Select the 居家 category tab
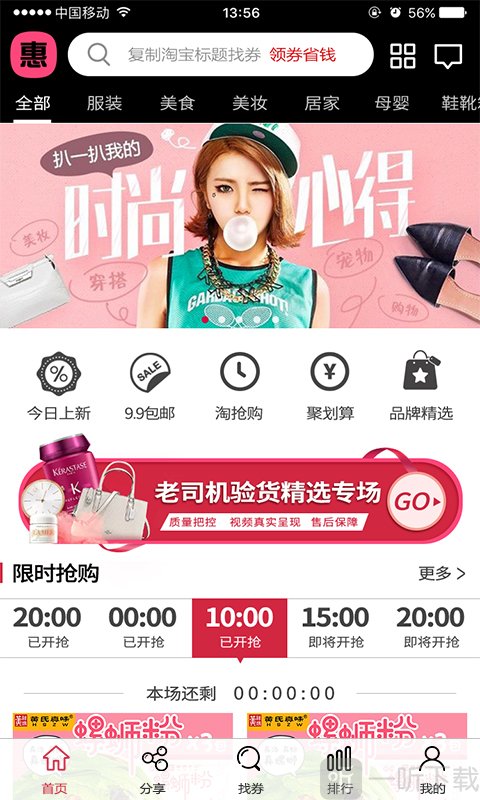 tap(321, 104)
